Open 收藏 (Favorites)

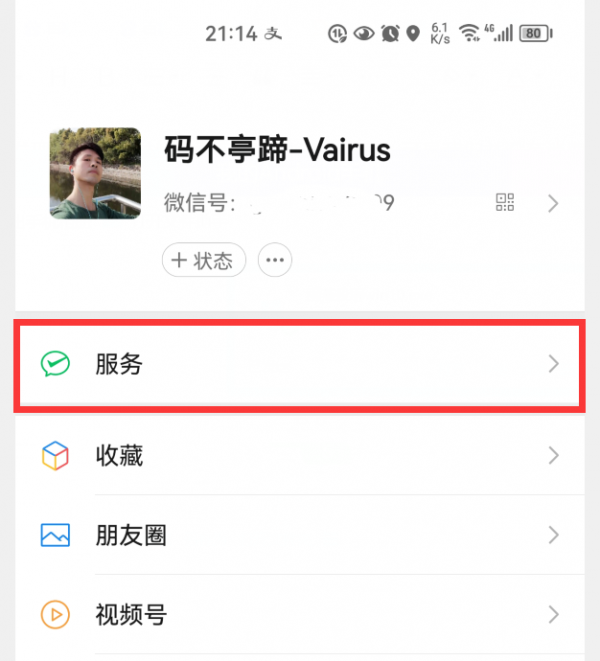click(300, 456)
